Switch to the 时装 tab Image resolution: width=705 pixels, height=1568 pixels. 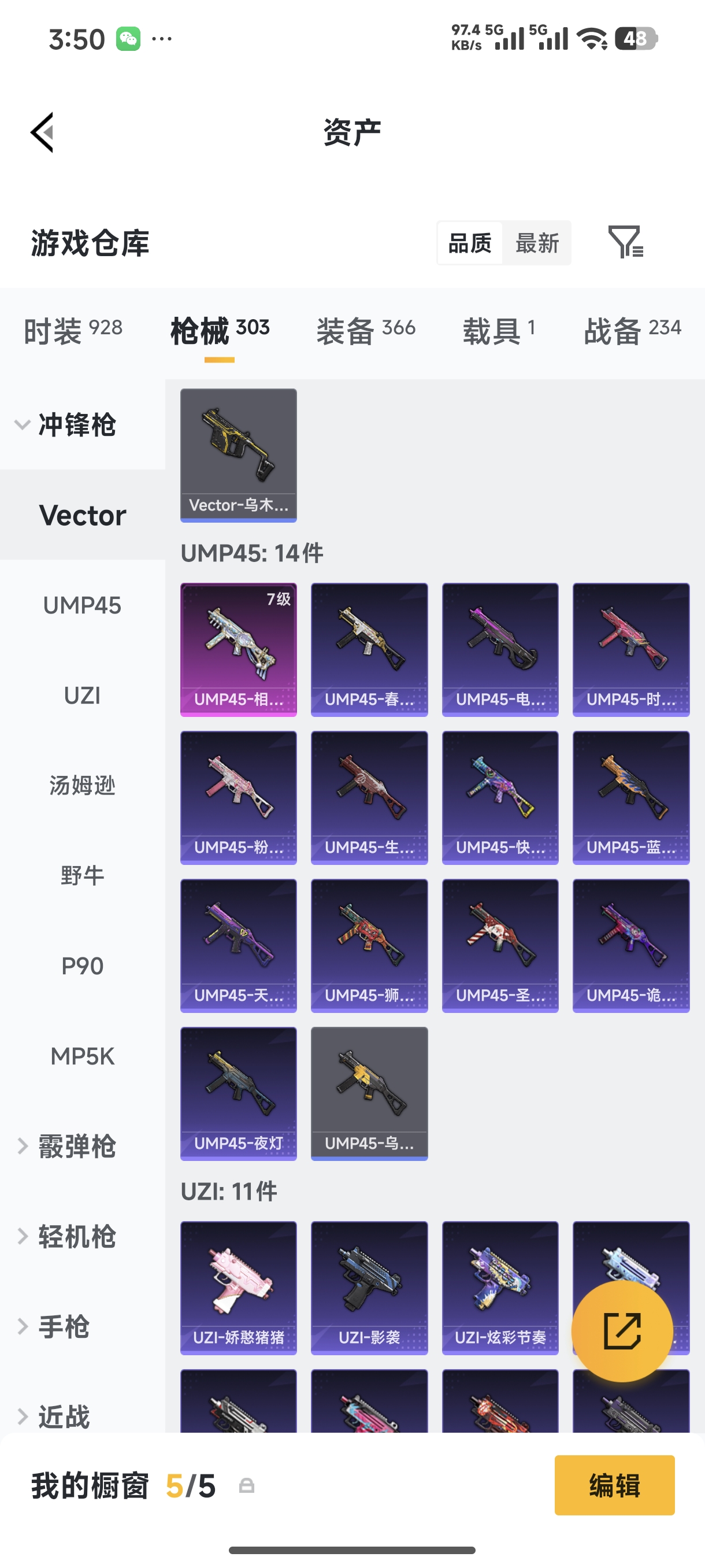[x=72, y=331]
